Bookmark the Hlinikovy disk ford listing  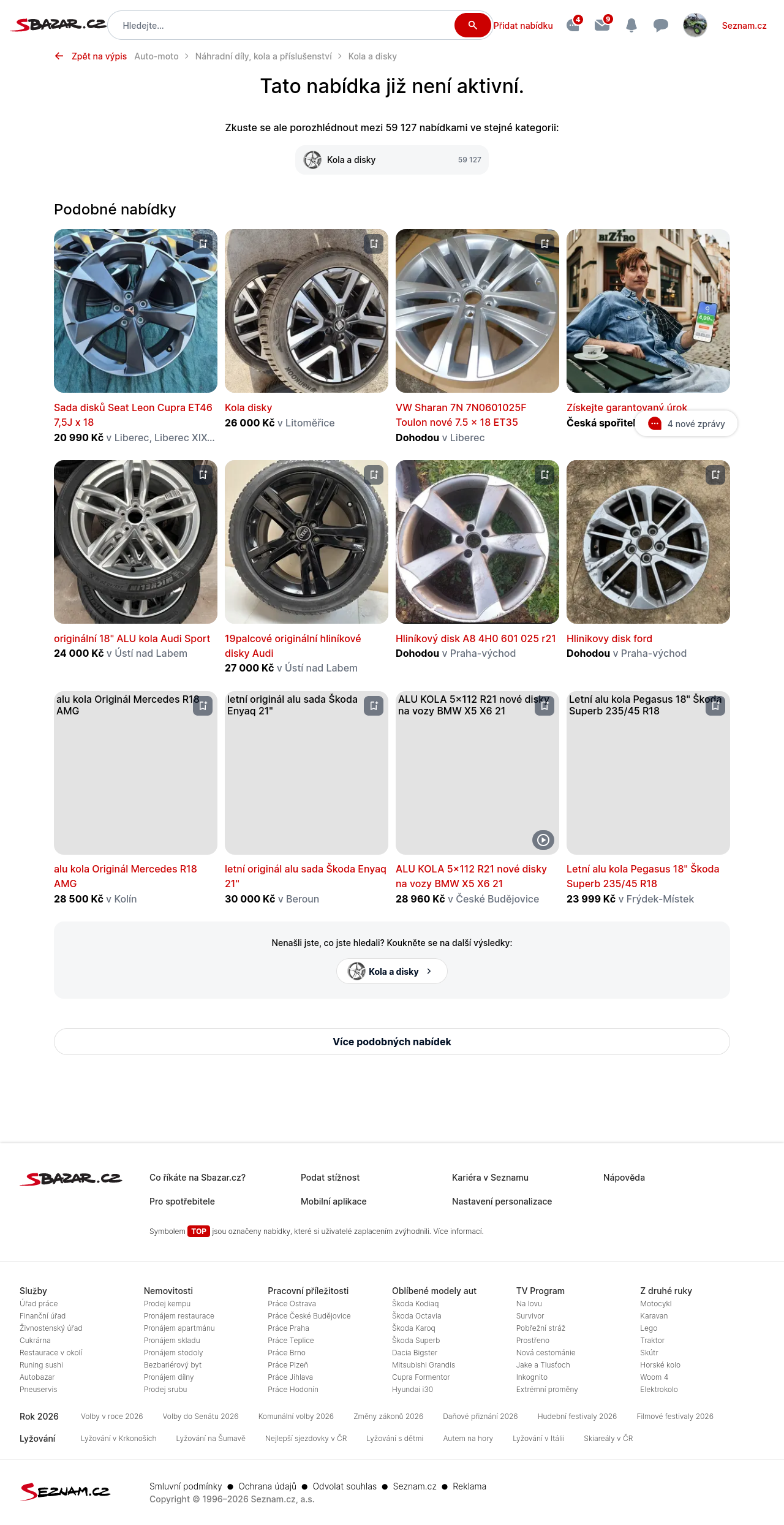click(715, 475)
